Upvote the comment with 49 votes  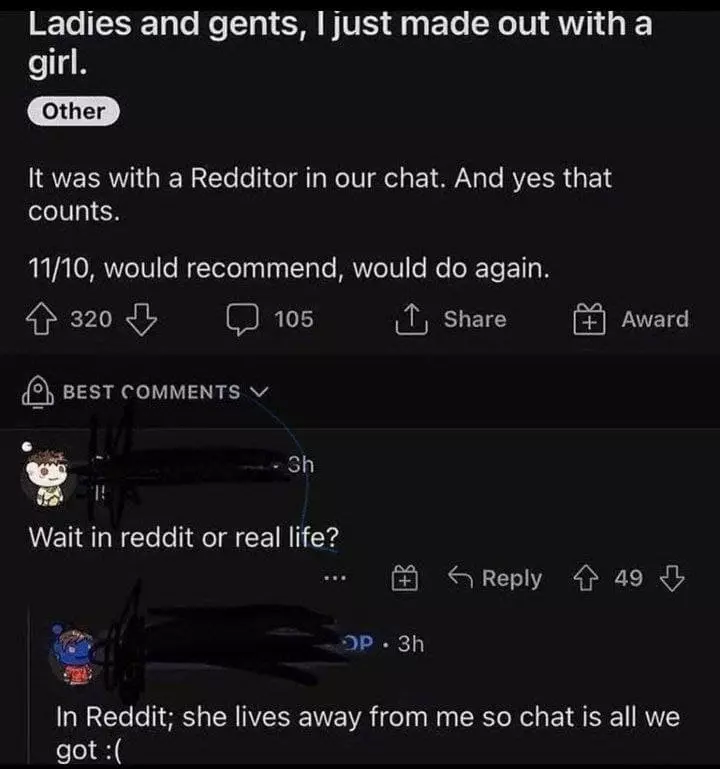tap(586, 578)
